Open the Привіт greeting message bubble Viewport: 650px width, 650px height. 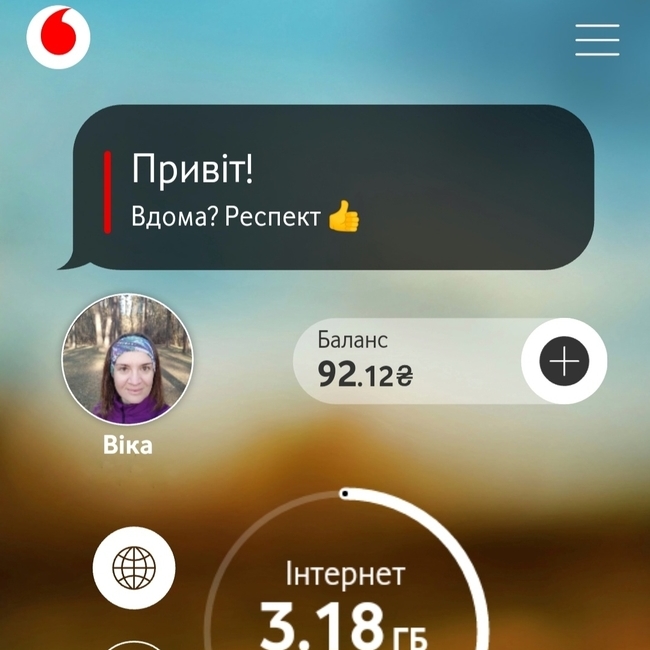pos(335,187)
